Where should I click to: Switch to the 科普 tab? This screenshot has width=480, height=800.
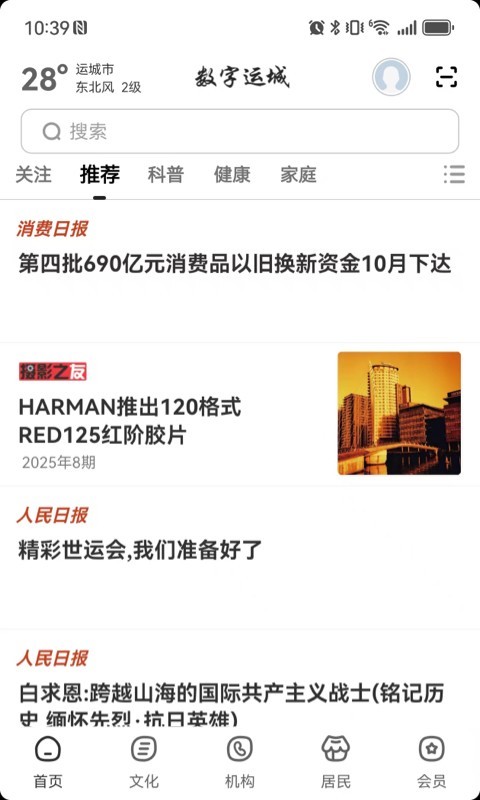[x=165, y=174]
